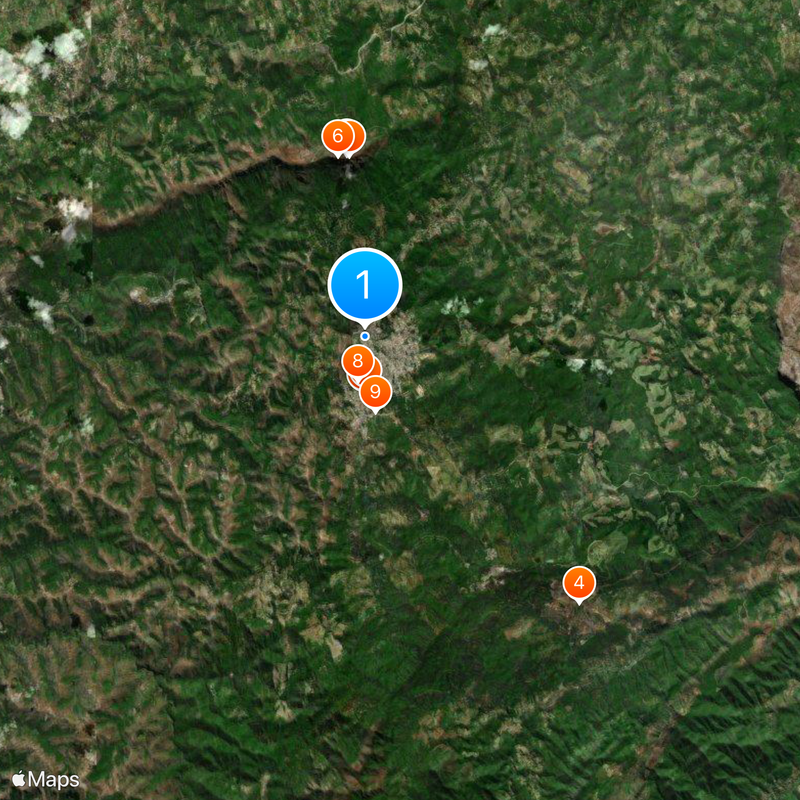Tap the orange pin numbered 4
The width and height of the screenshot is (800, 800).
[x=578, y=582]
